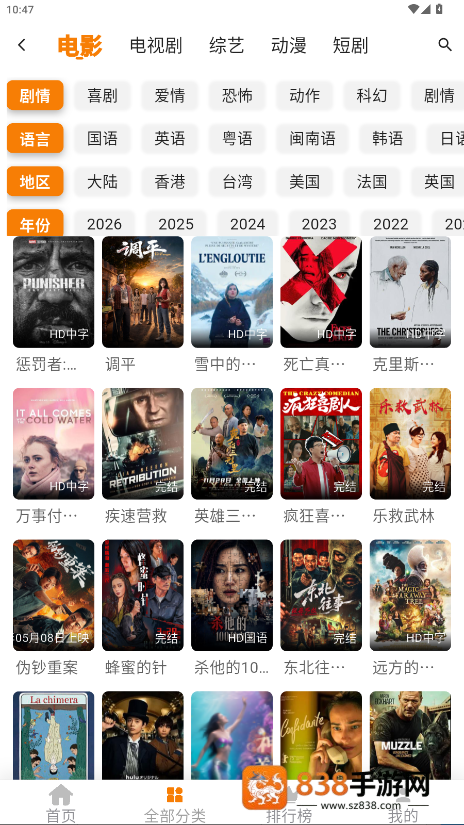
Task: Pick the year 2024 filter
Action: pyautogui.click(x=247, y=224)
